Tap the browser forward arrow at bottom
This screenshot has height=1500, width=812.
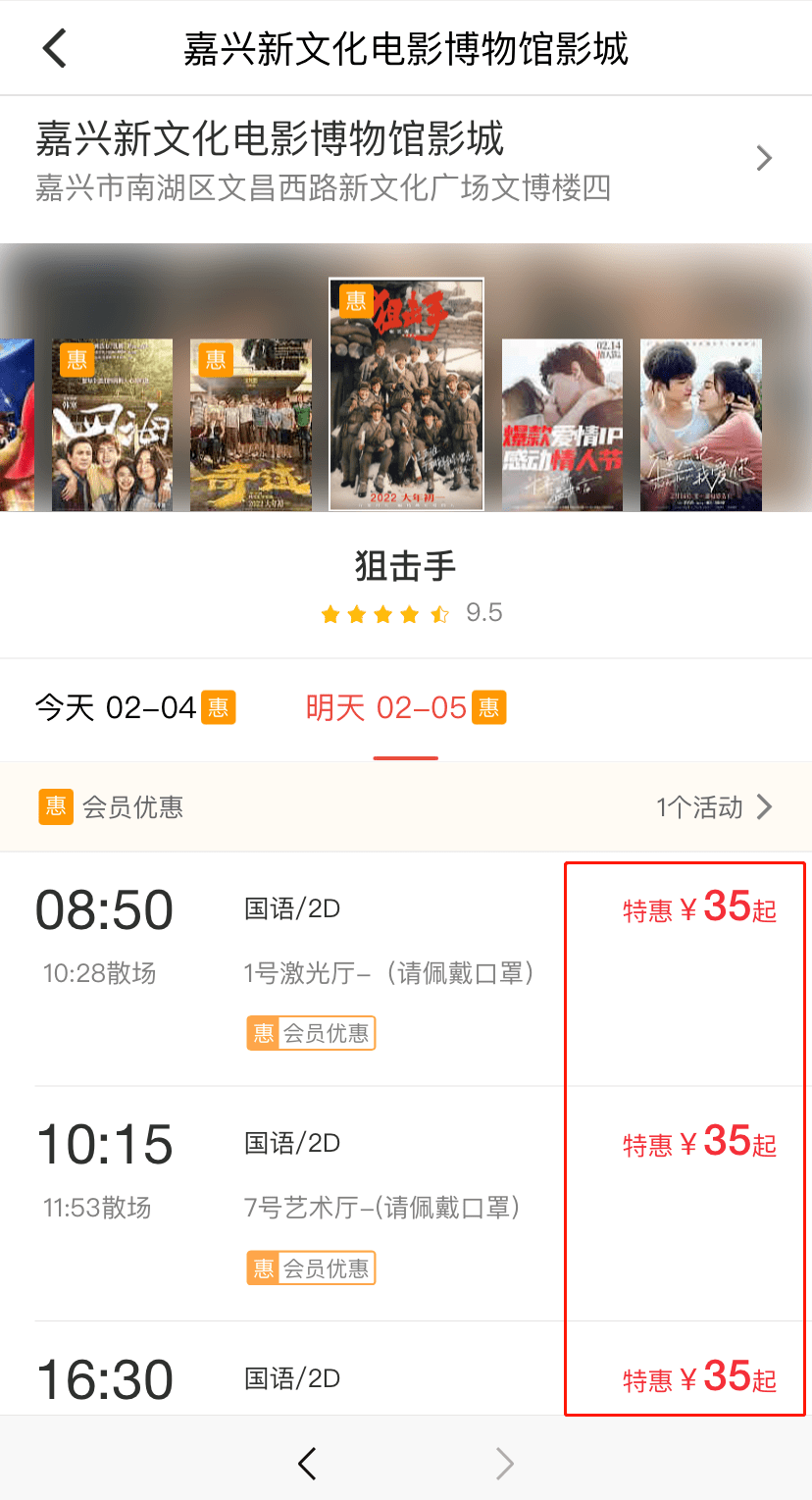(504, 1464)
